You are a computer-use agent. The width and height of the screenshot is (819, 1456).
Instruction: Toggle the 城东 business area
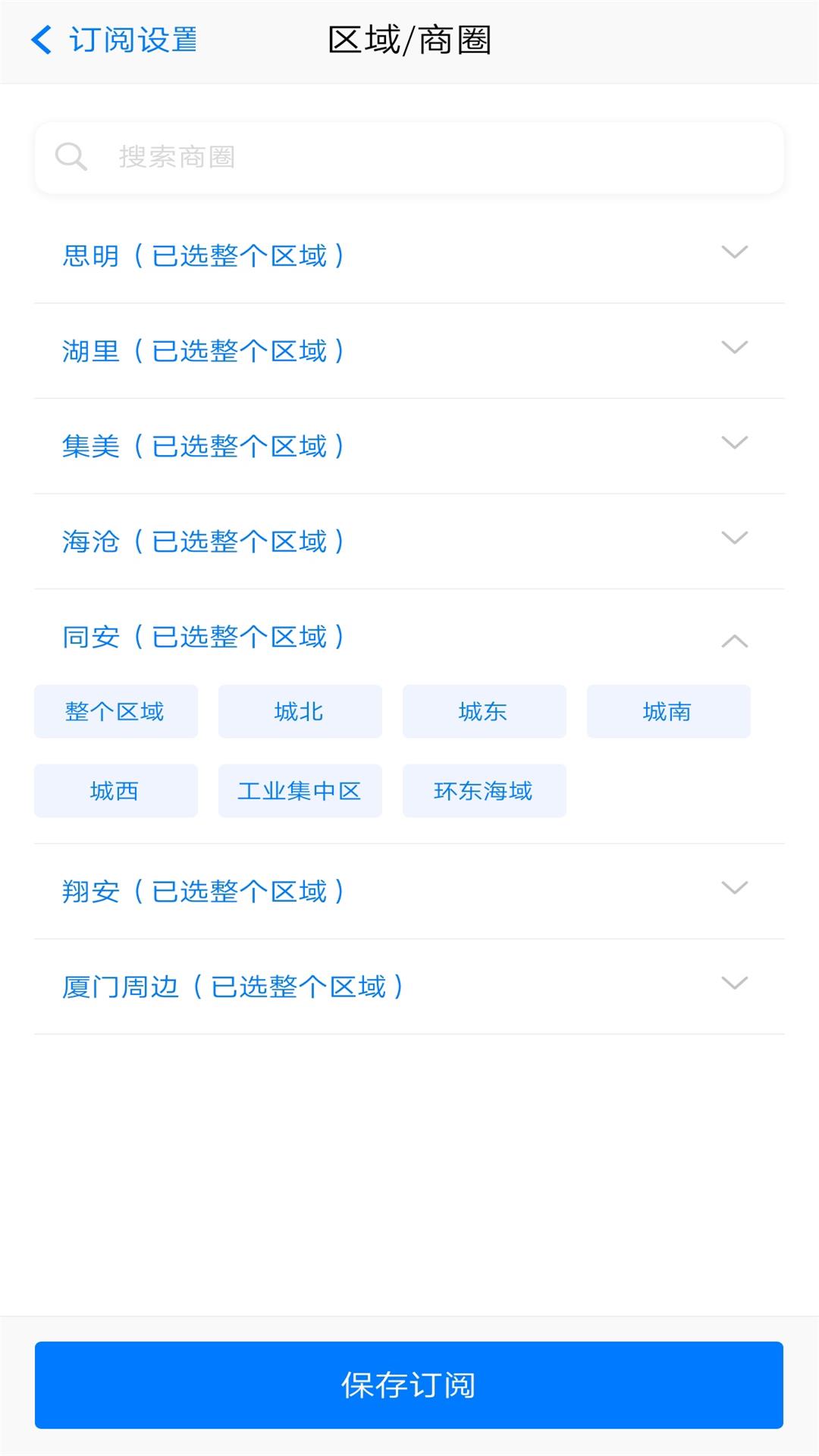tap(484, 711)
